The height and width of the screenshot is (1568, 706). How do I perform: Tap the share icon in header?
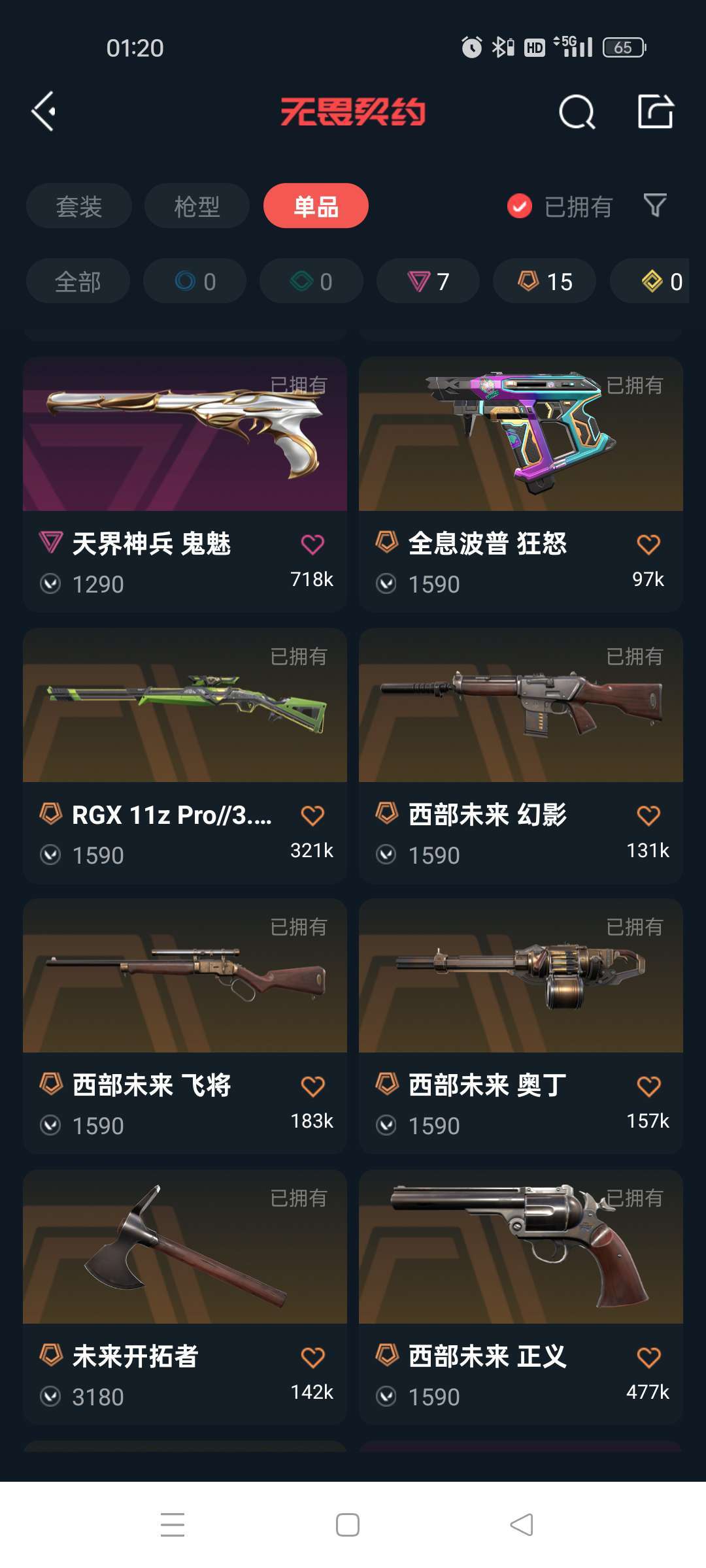656,111
